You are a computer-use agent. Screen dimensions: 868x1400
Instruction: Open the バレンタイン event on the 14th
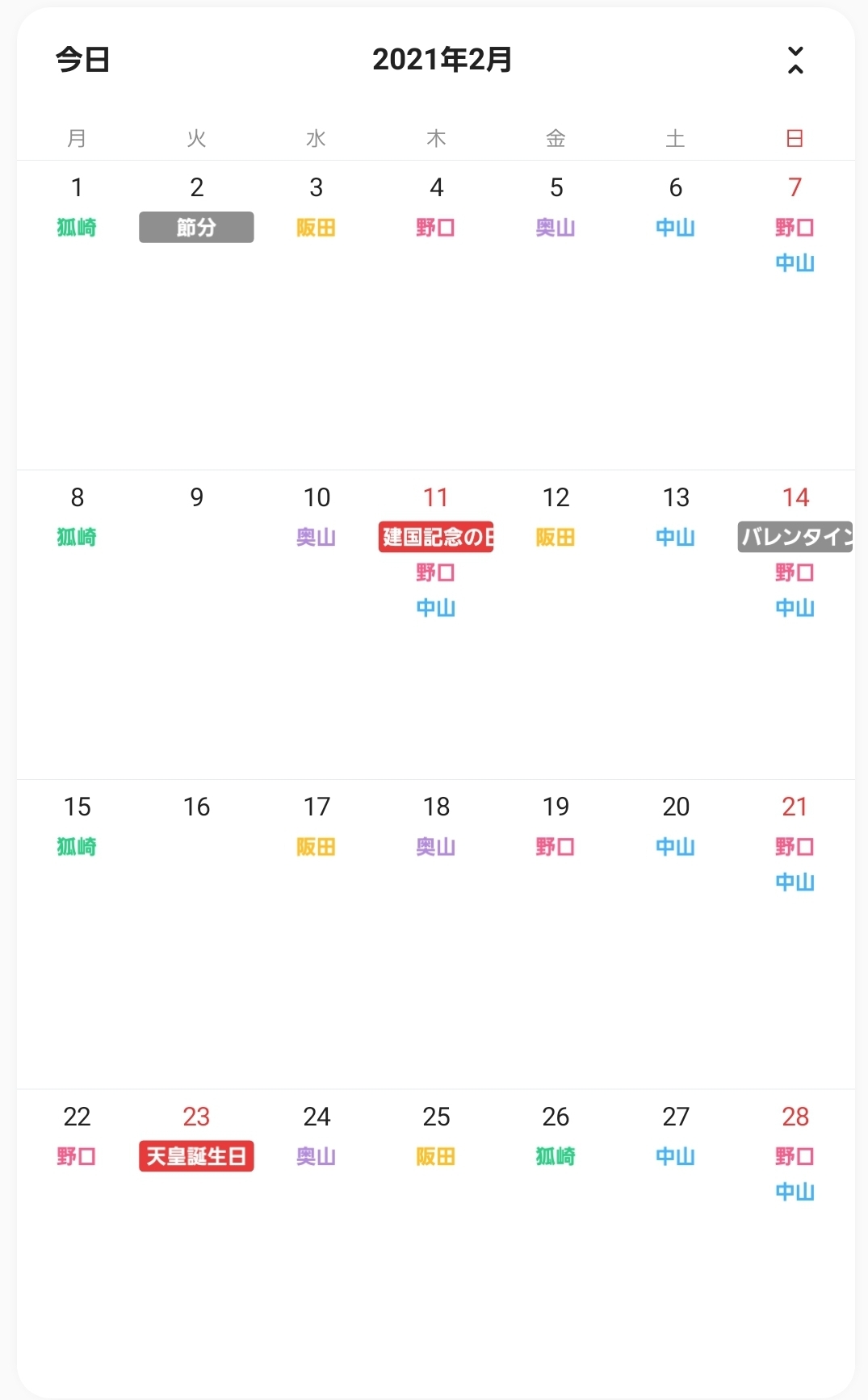click(x=795, y=537)
